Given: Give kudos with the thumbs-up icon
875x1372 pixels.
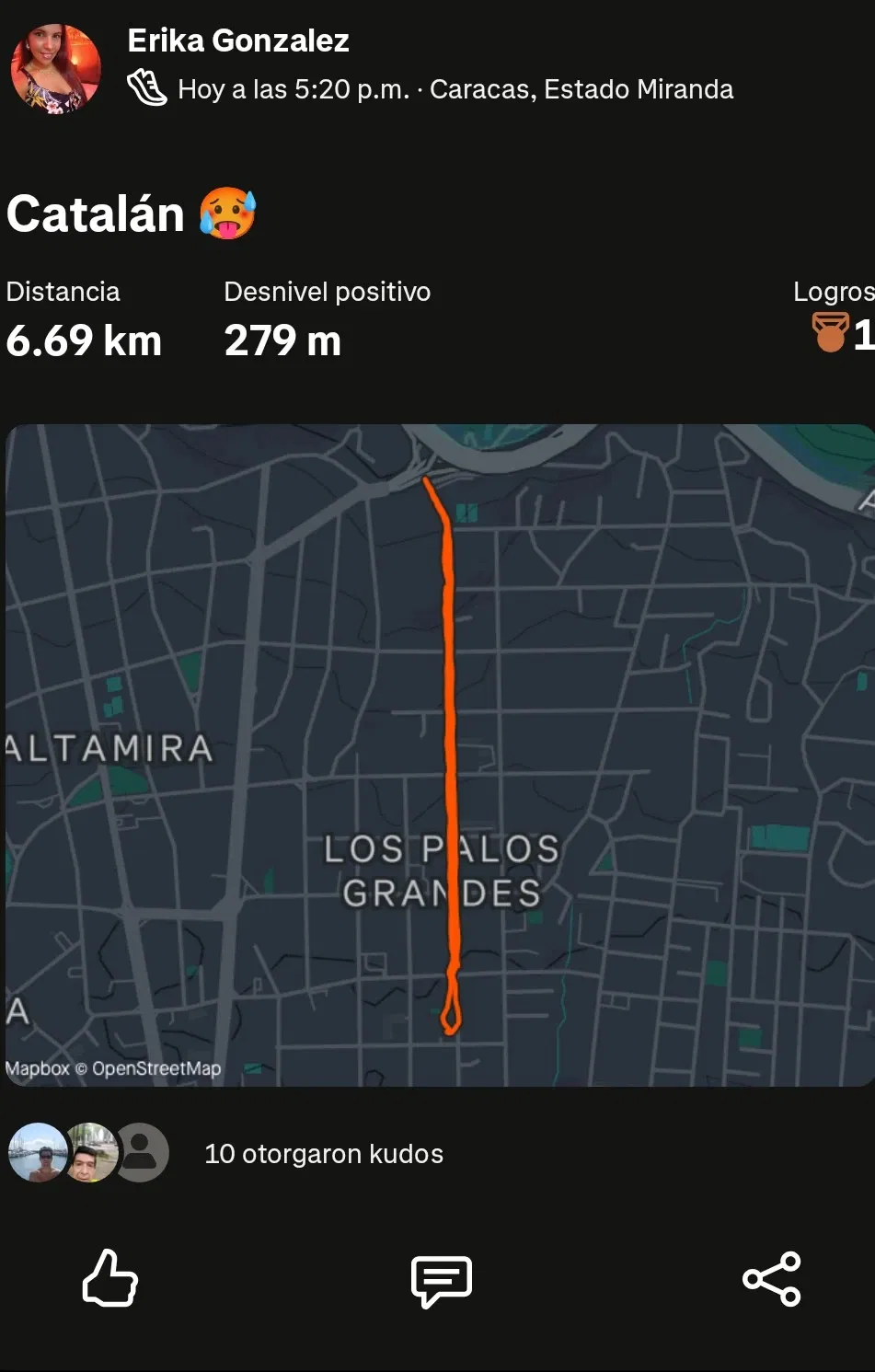Looking at the screenshot, I should pos(110,1278).
